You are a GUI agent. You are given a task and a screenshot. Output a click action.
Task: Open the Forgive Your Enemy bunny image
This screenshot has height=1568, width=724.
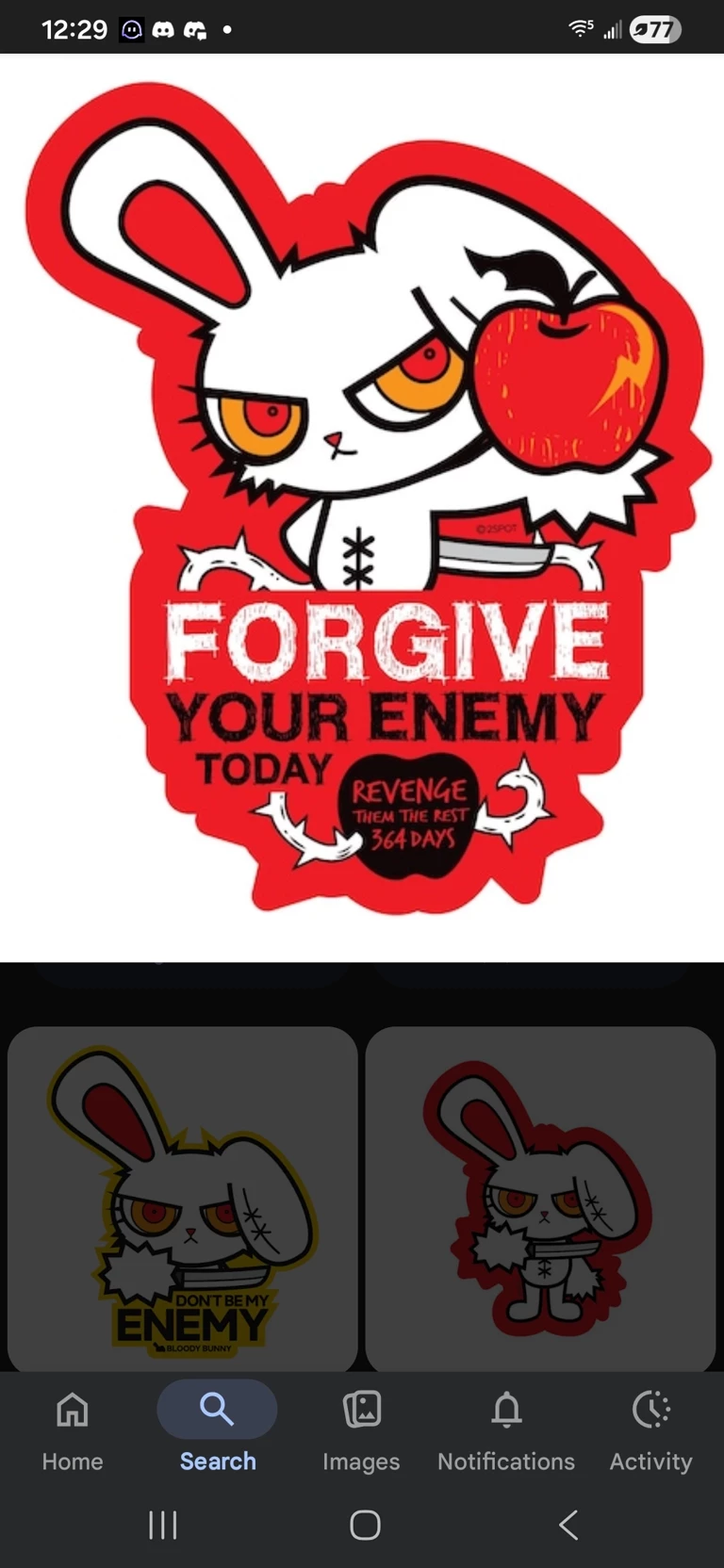pyautogui.click(x=362, y=499)
